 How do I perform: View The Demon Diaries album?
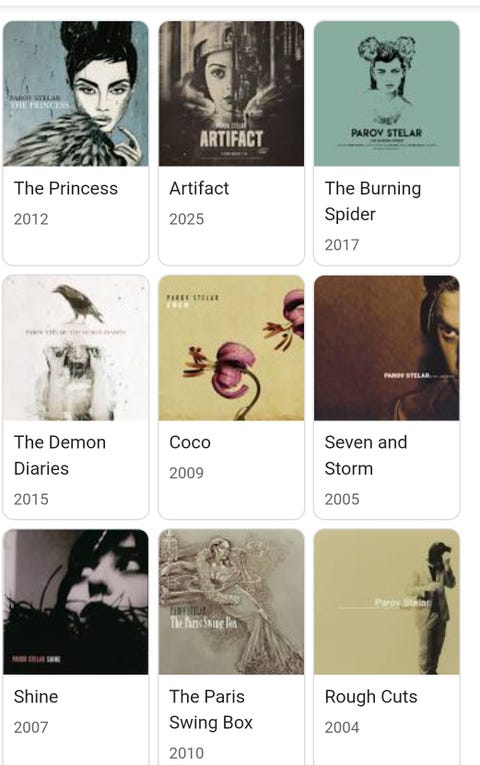pyautogui.click(x=76, y=397)
